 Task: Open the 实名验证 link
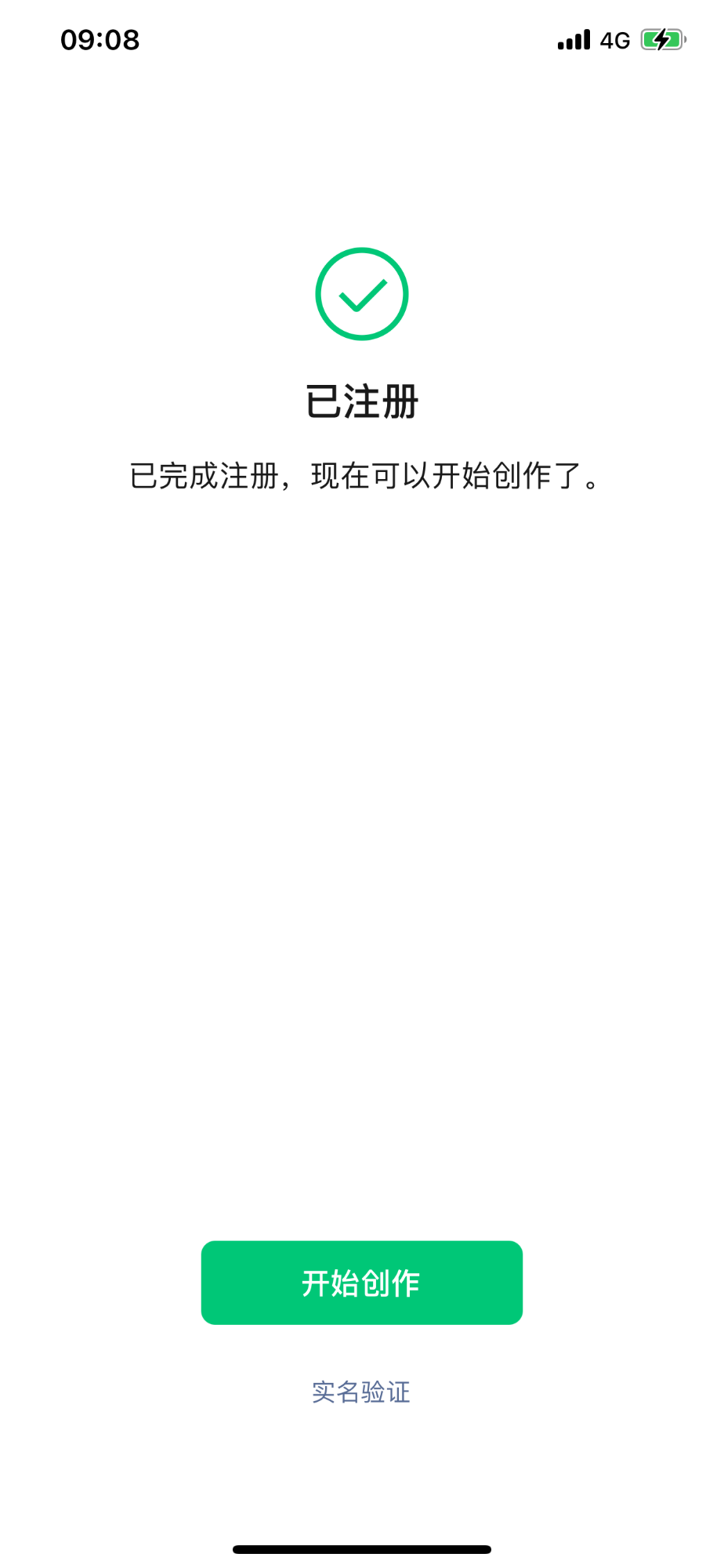(361, 1392)
